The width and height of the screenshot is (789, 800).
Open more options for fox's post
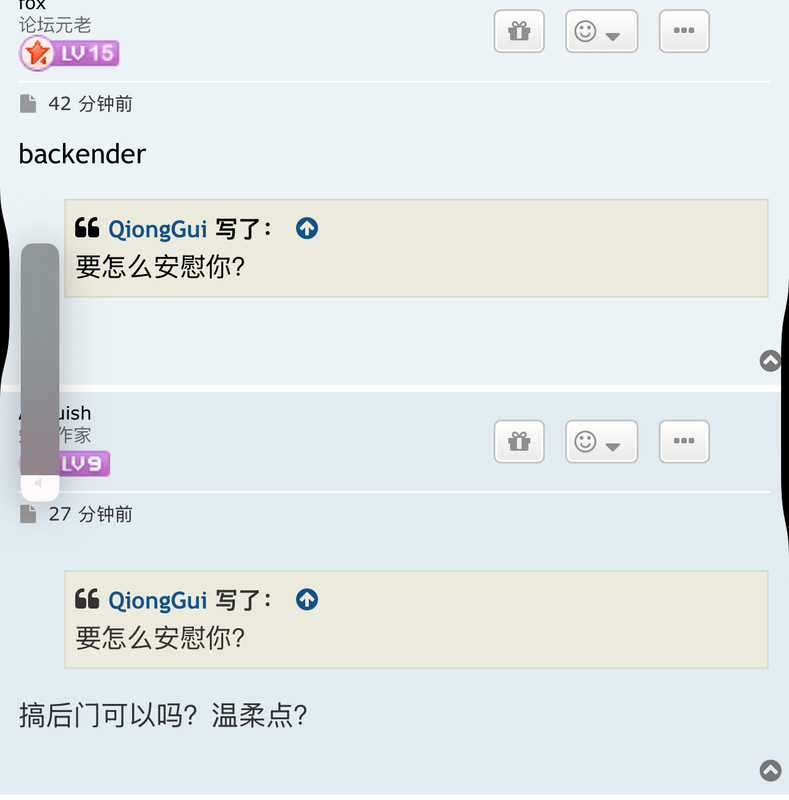(x=684, y=31)
